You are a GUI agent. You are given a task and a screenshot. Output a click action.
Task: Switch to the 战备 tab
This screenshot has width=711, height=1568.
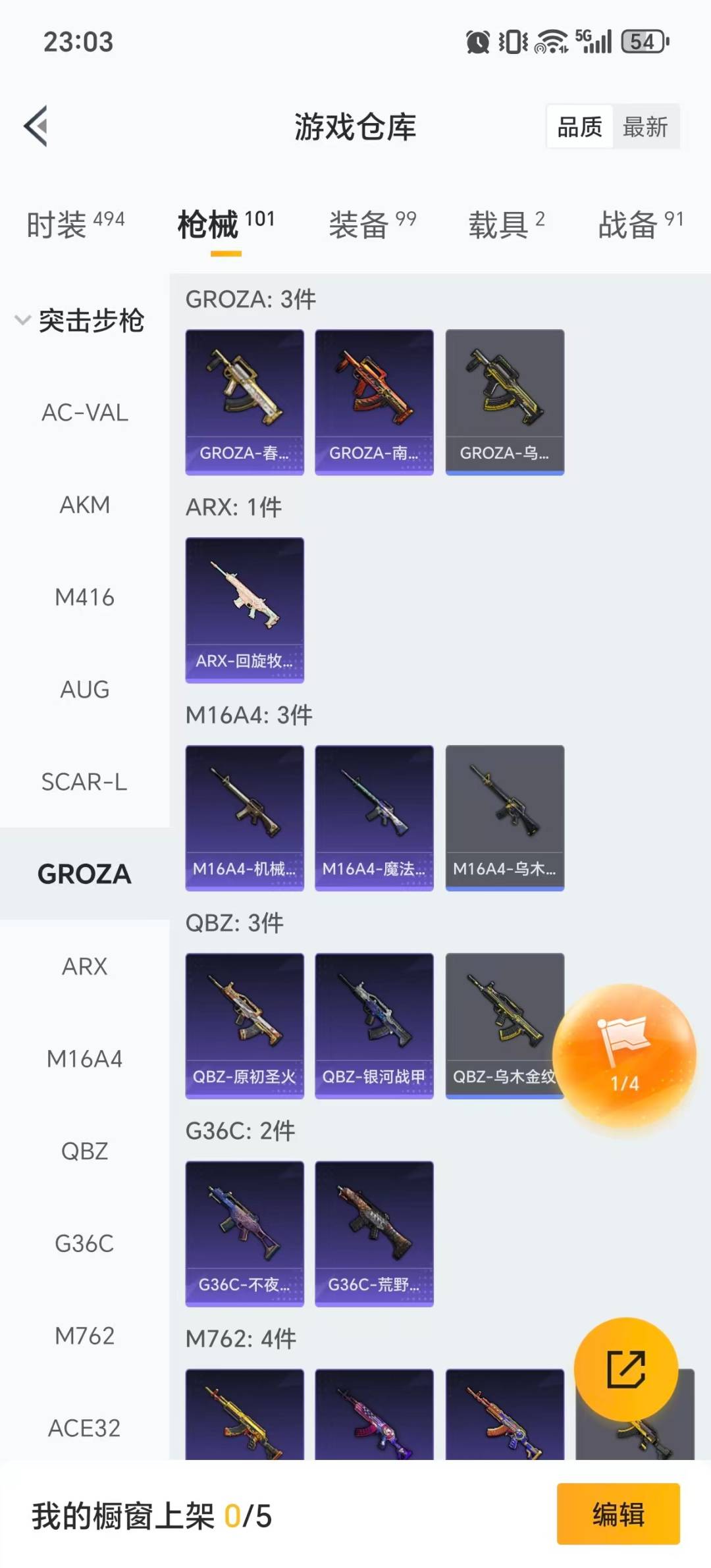(640, 224)
